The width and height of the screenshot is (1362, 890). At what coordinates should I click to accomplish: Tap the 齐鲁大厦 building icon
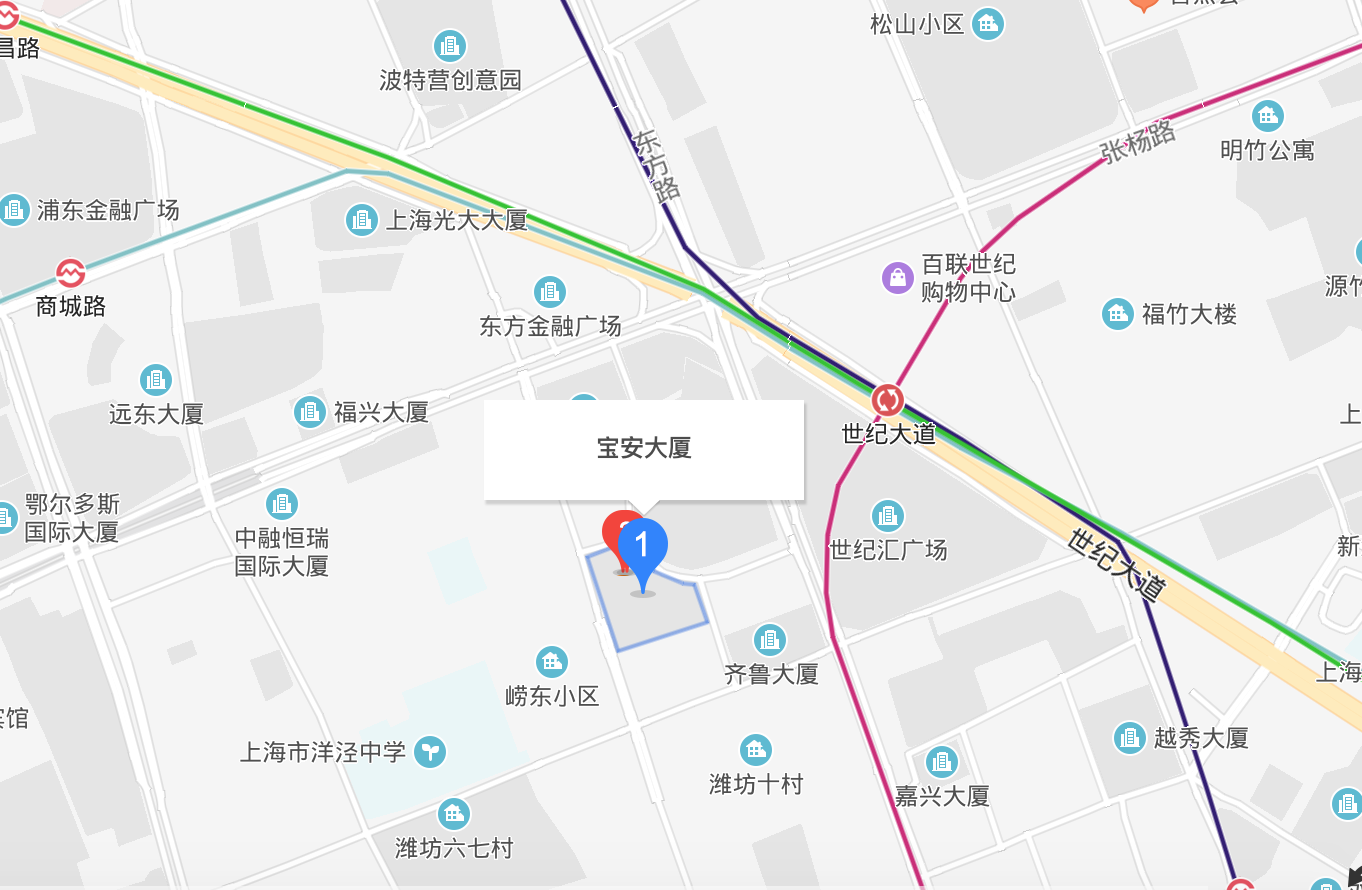point(769,640)
